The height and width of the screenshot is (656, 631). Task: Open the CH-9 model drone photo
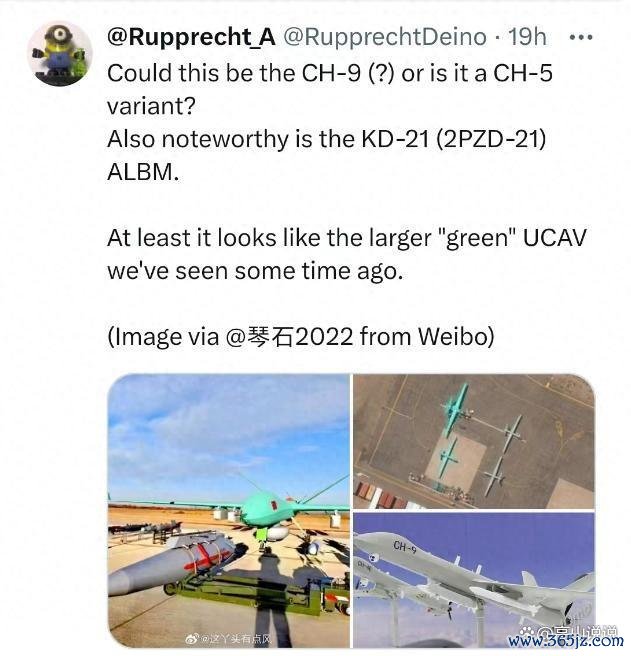pyautogui.click(x=474, y=580)
